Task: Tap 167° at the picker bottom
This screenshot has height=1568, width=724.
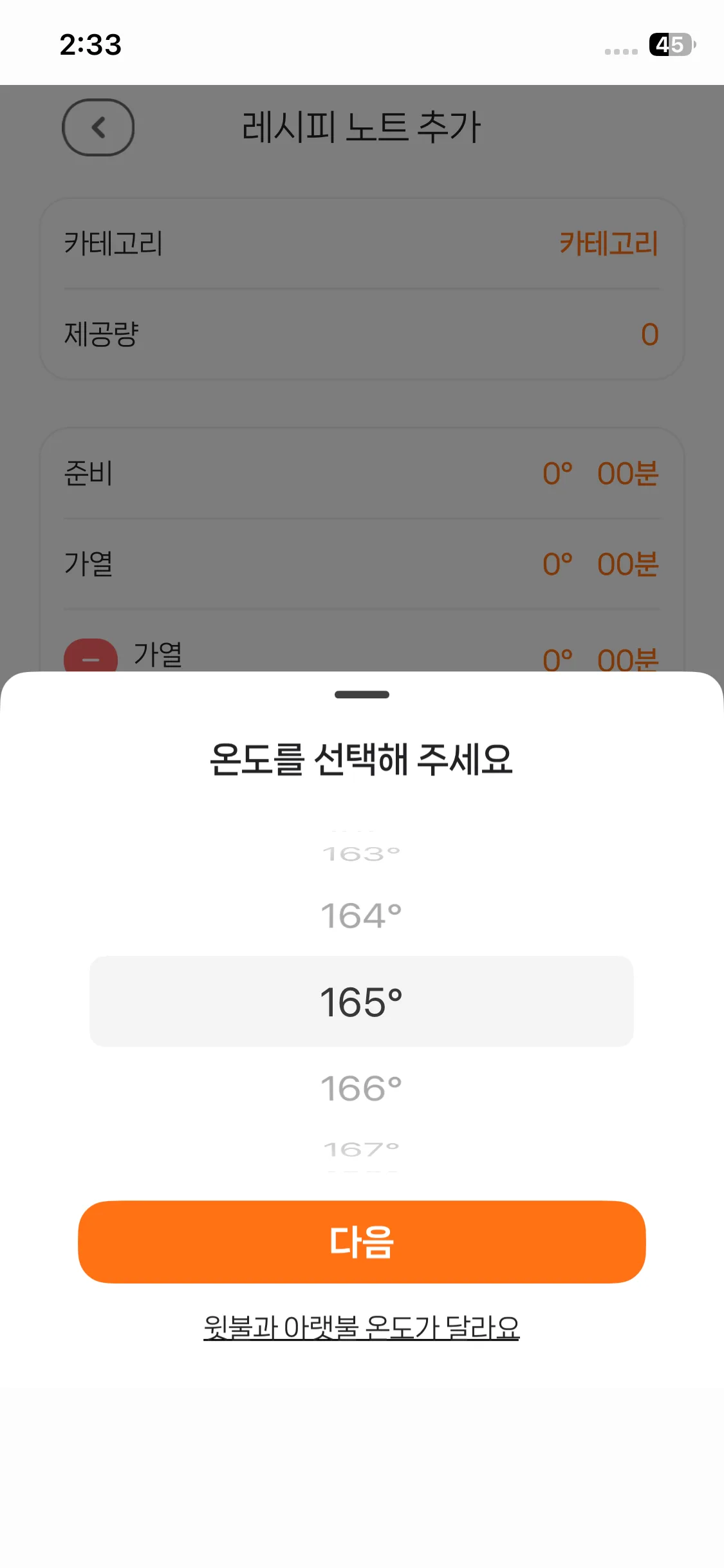Action: coord(362,1149)
